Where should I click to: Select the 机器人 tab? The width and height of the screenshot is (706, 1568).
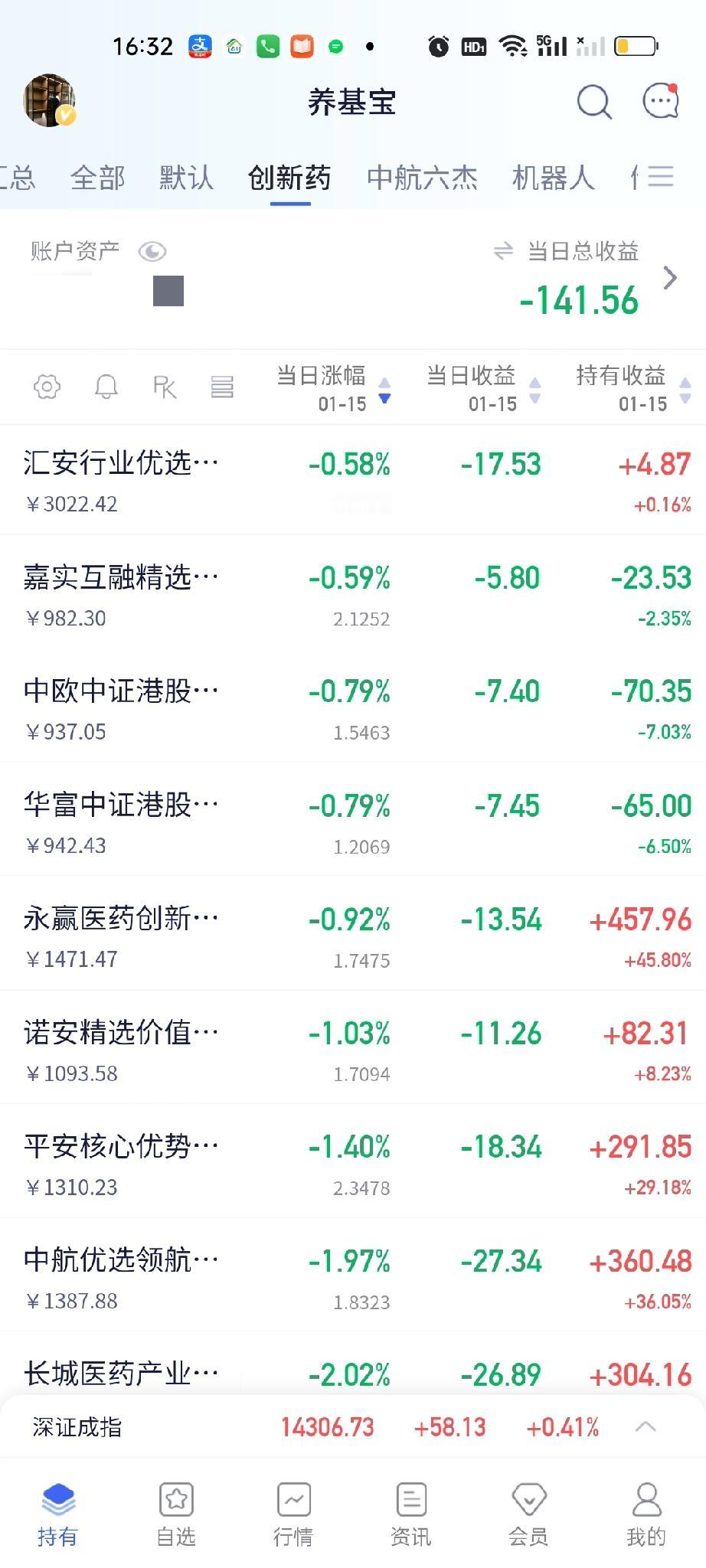click(553, 178)
